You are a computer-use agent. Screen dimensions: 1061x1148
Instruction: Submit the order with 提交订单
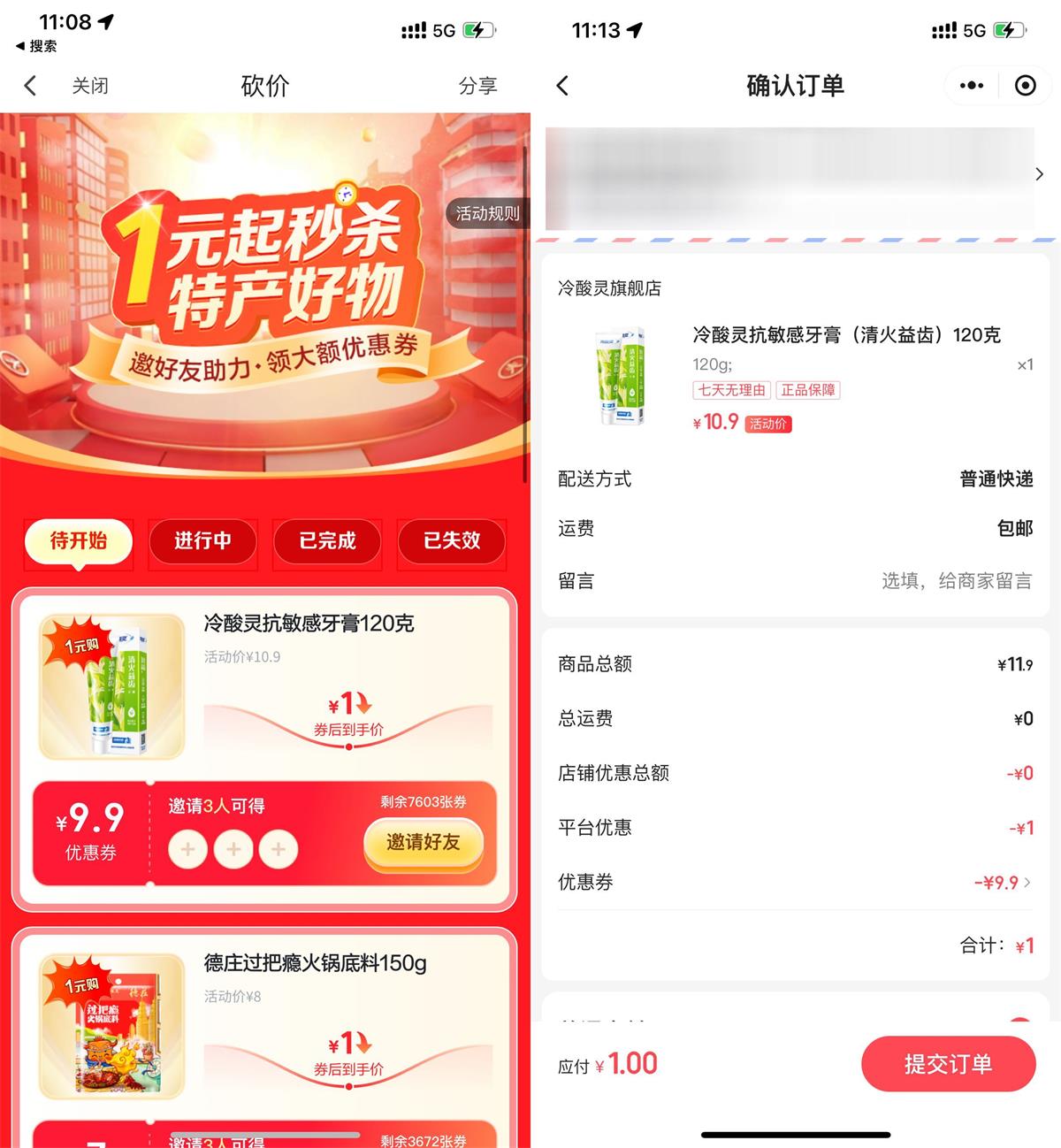(947, 1064)
